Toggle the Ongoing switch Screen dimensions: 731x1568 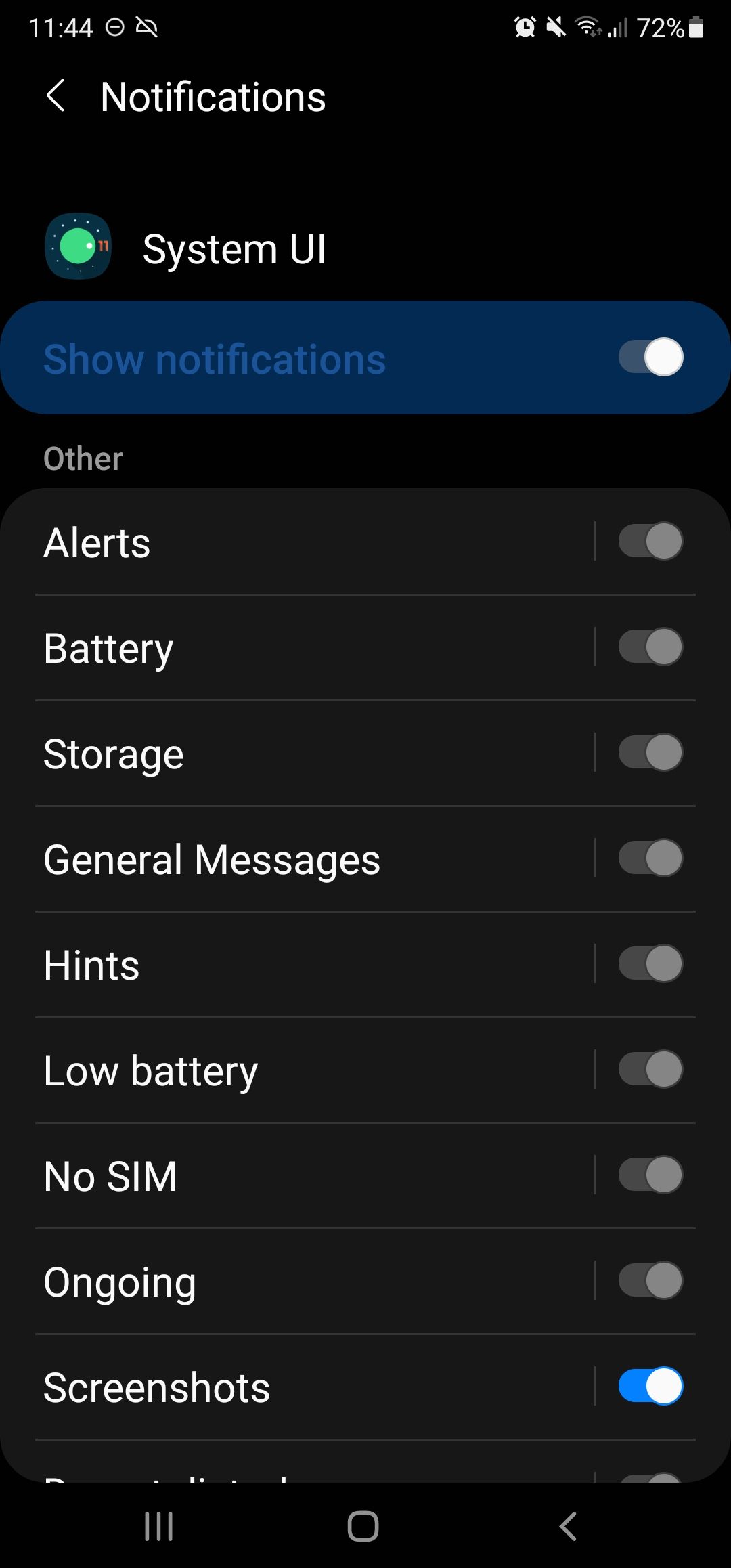coord(650,1280)
